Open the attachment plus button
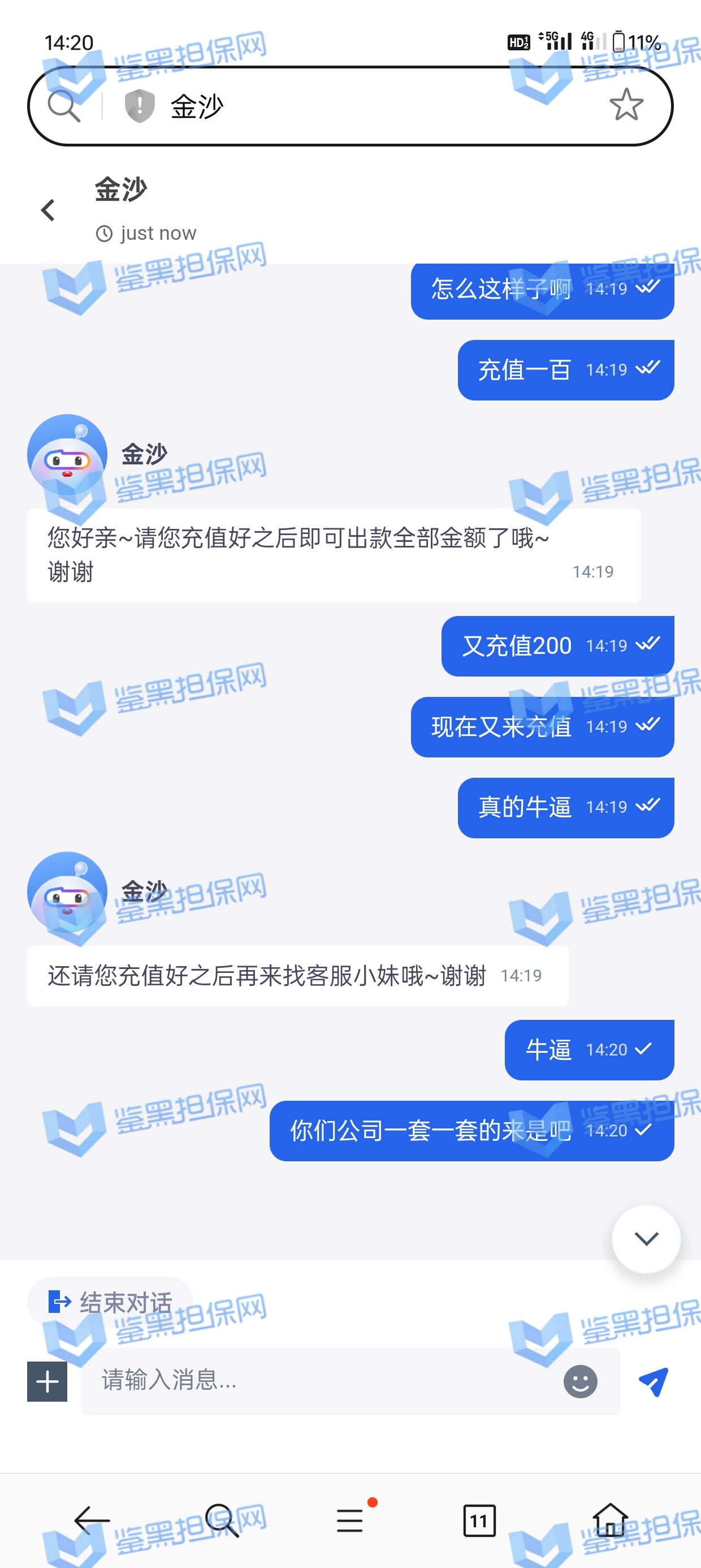 tap(47, 1381)
